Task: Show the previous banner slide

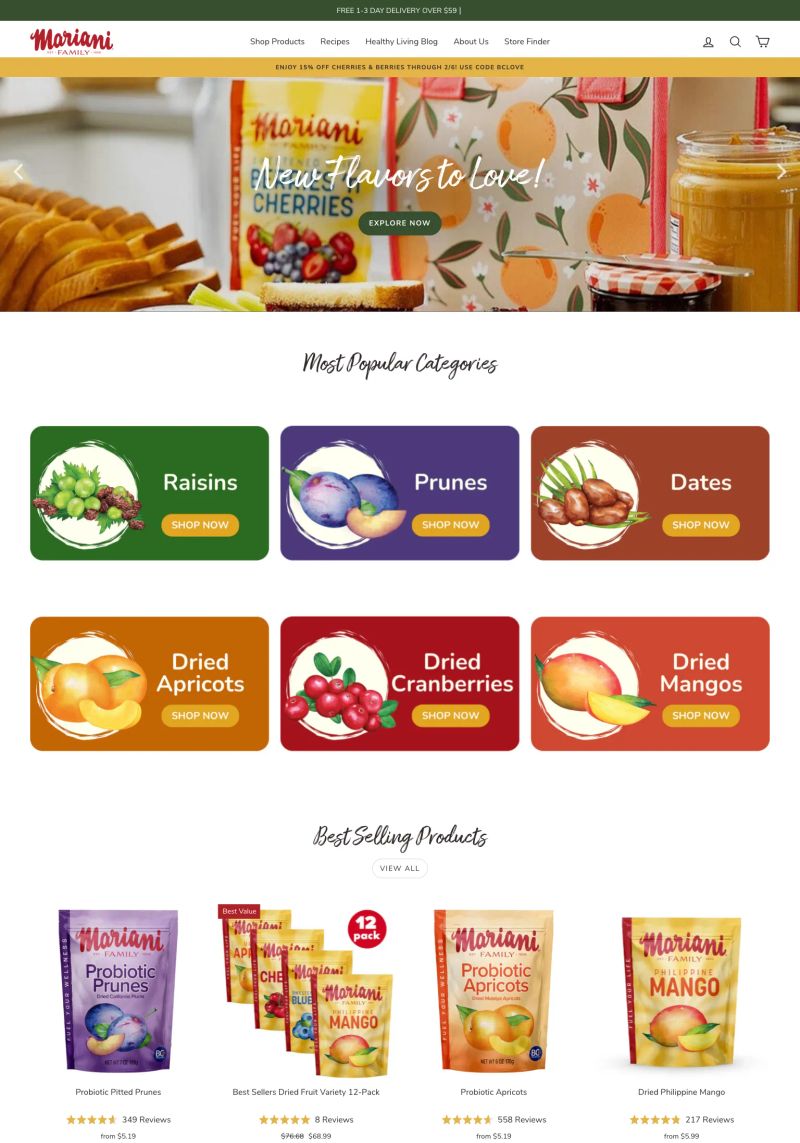Action: pyautogui.click(x=18, y=171)
